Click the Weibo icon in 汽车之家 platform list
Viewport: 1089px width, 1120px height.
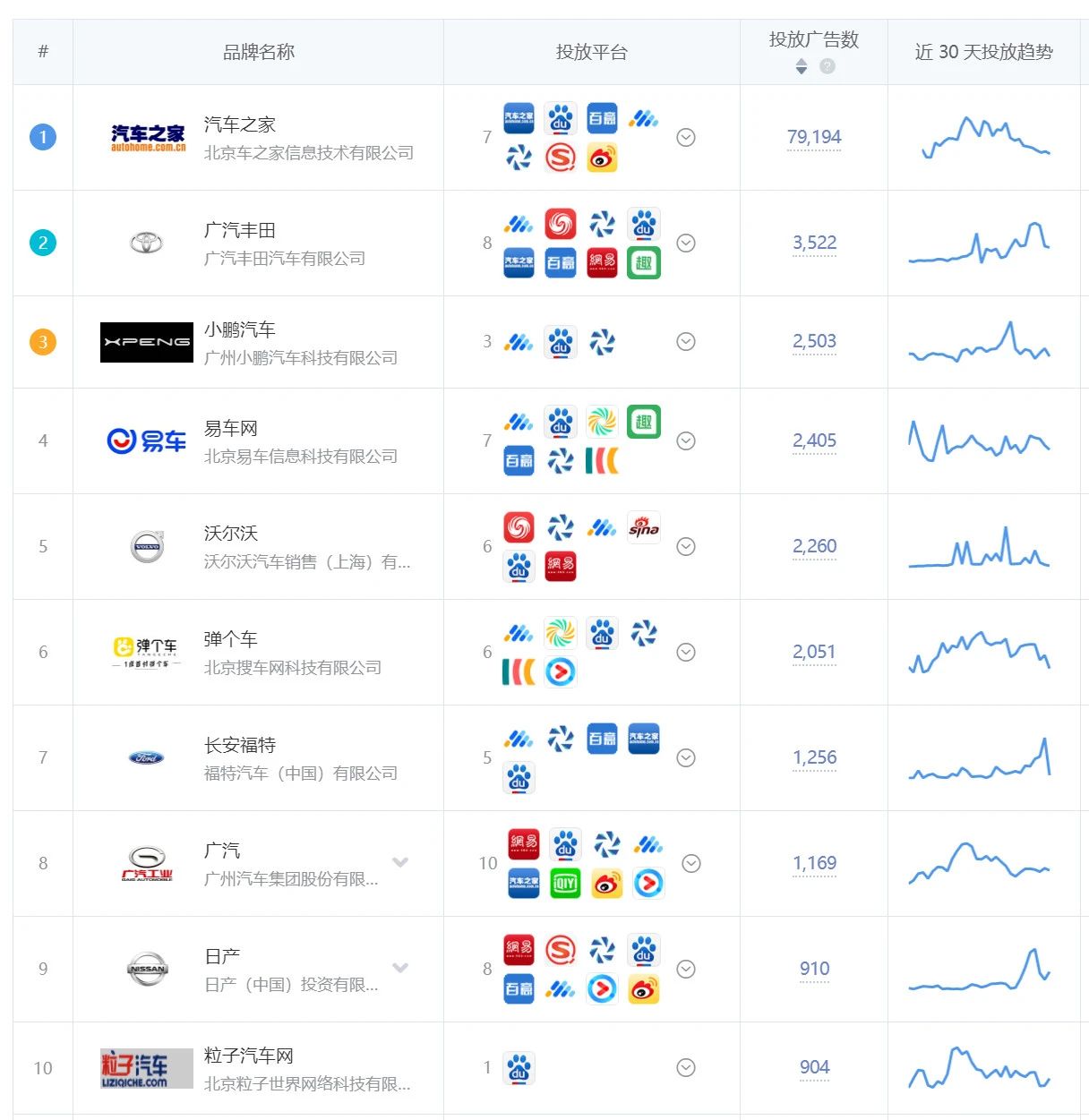[x=601, y=158]
